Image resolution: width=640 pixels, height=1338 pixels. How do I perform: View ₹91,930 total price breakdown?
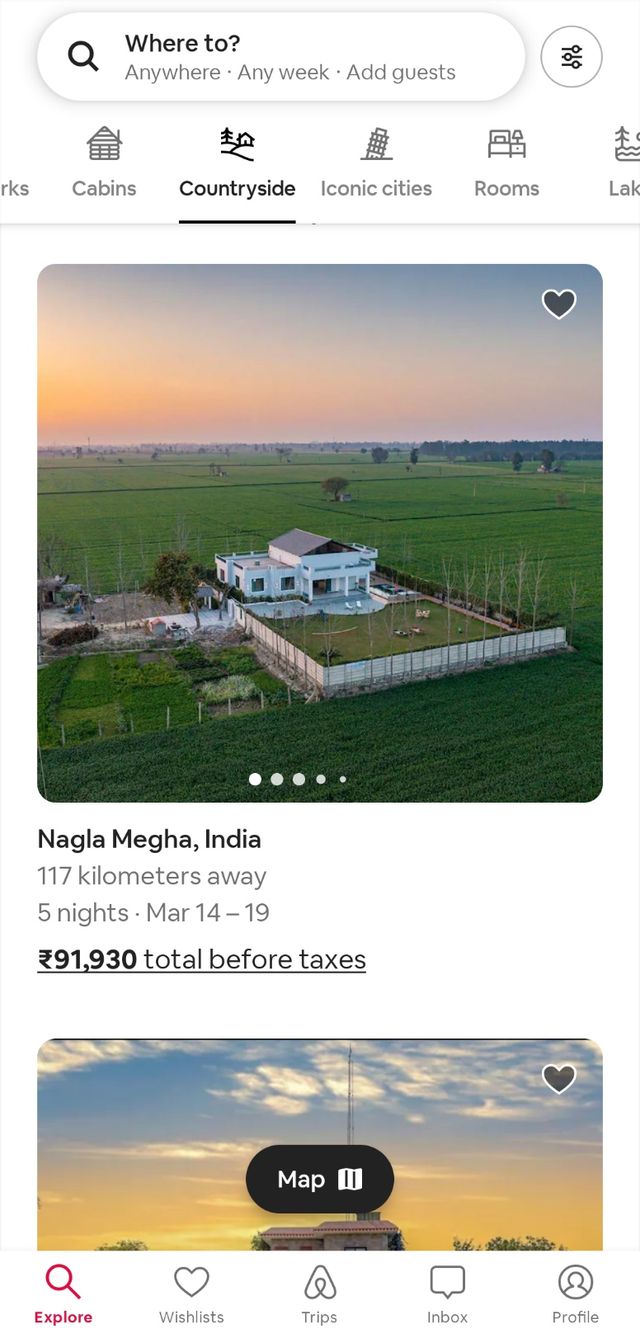201,960
